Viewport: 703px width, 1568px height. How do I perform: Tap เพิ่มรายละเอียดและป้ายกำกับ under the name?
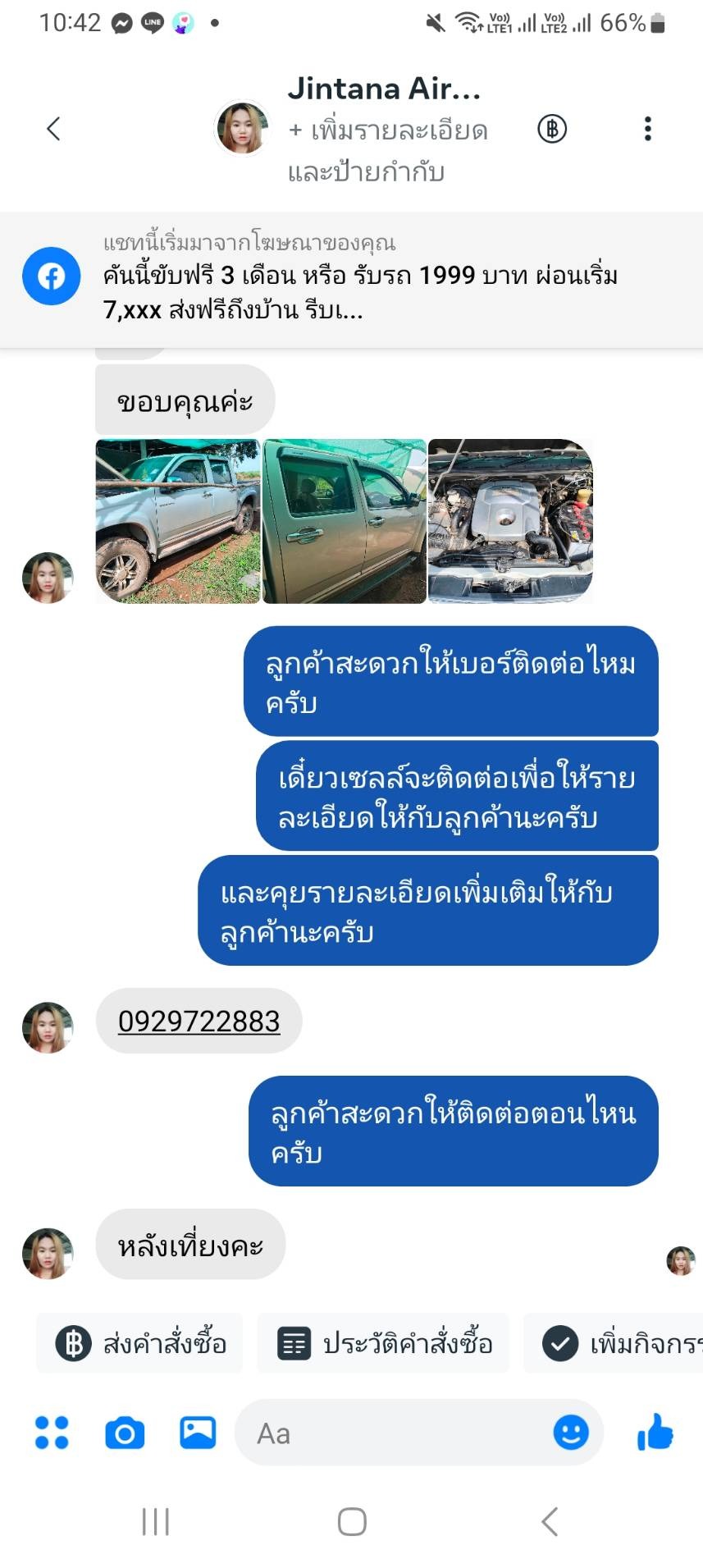[x=387, y=151]
